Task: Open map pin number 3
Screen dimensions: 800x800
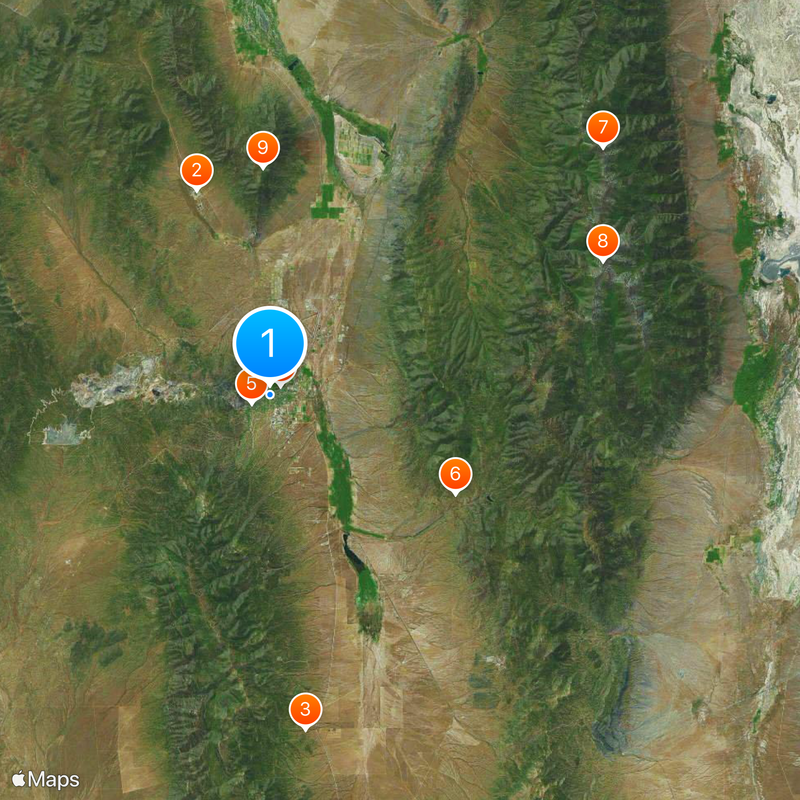Action: coord(305,710)
